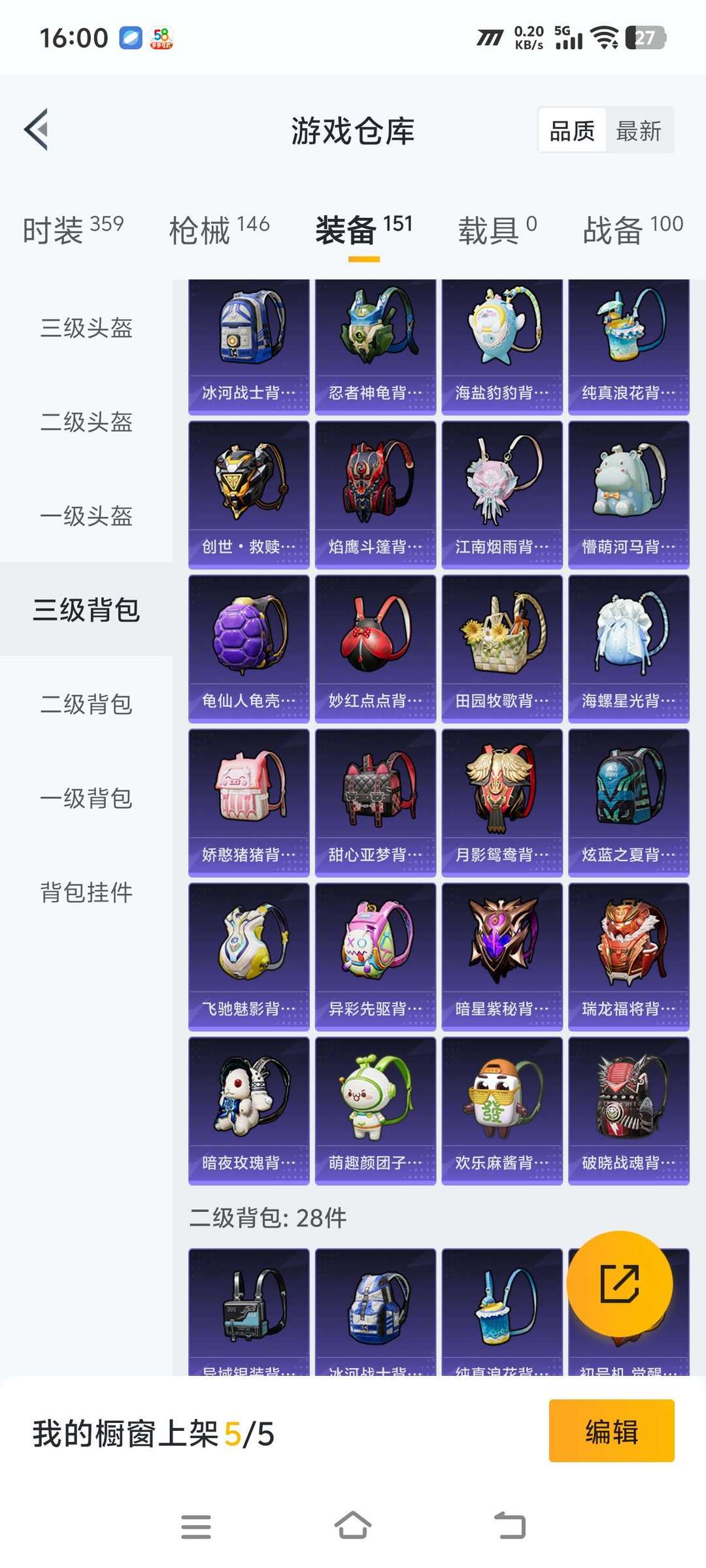Open the 欢乐麻酱 backpack item

(502, 1111)
